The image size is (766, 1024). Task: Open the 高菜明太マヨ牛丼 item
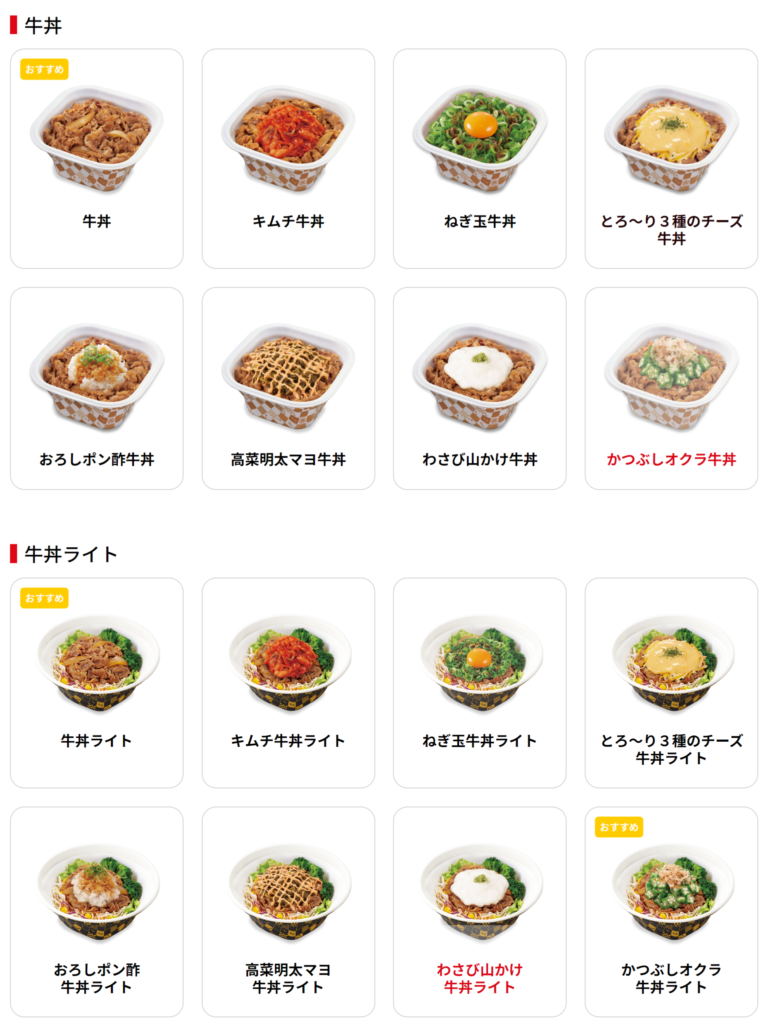click(x=288, y=388)
